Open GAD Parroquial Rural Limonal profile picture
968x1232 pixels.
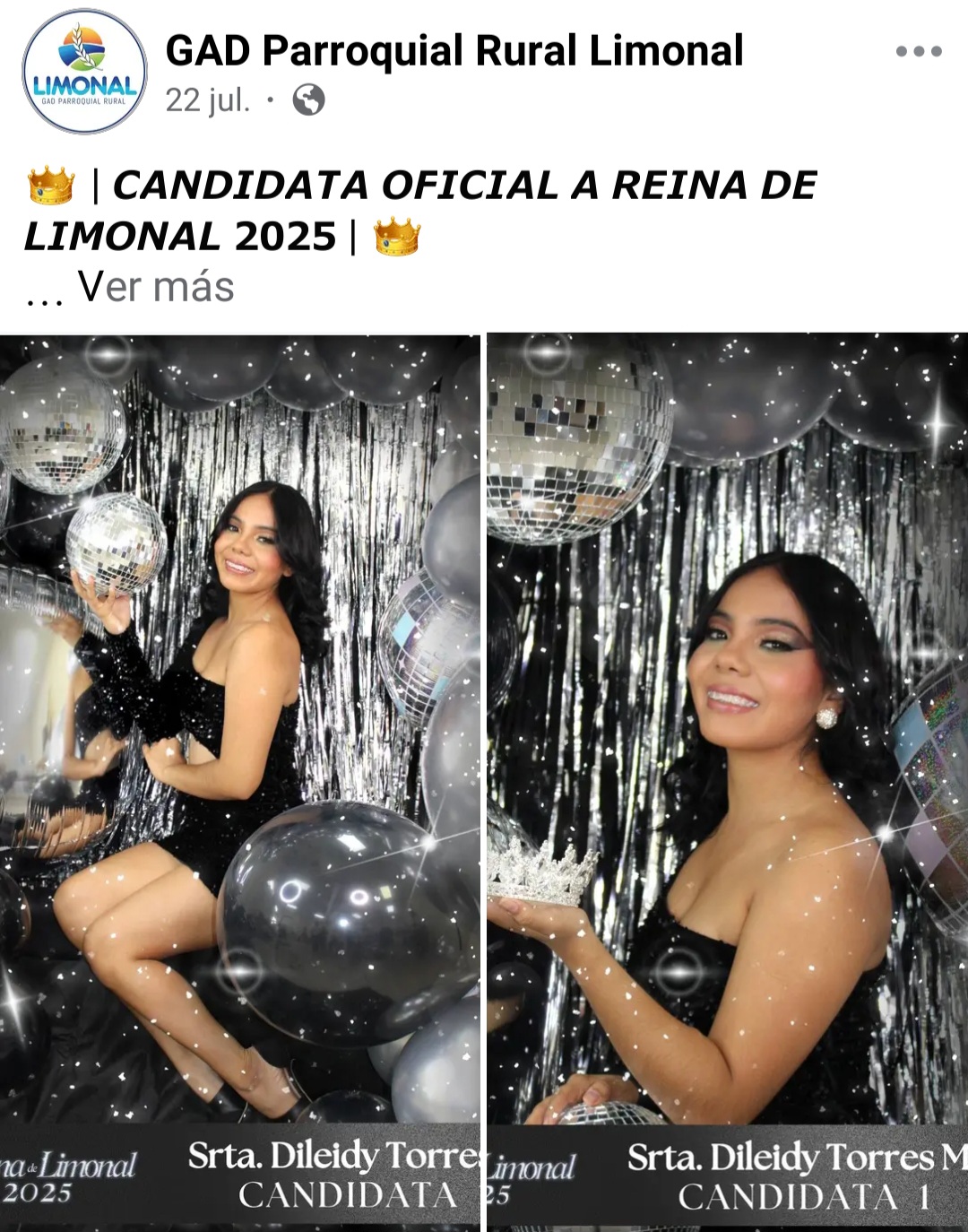click(x=83, y=72)
